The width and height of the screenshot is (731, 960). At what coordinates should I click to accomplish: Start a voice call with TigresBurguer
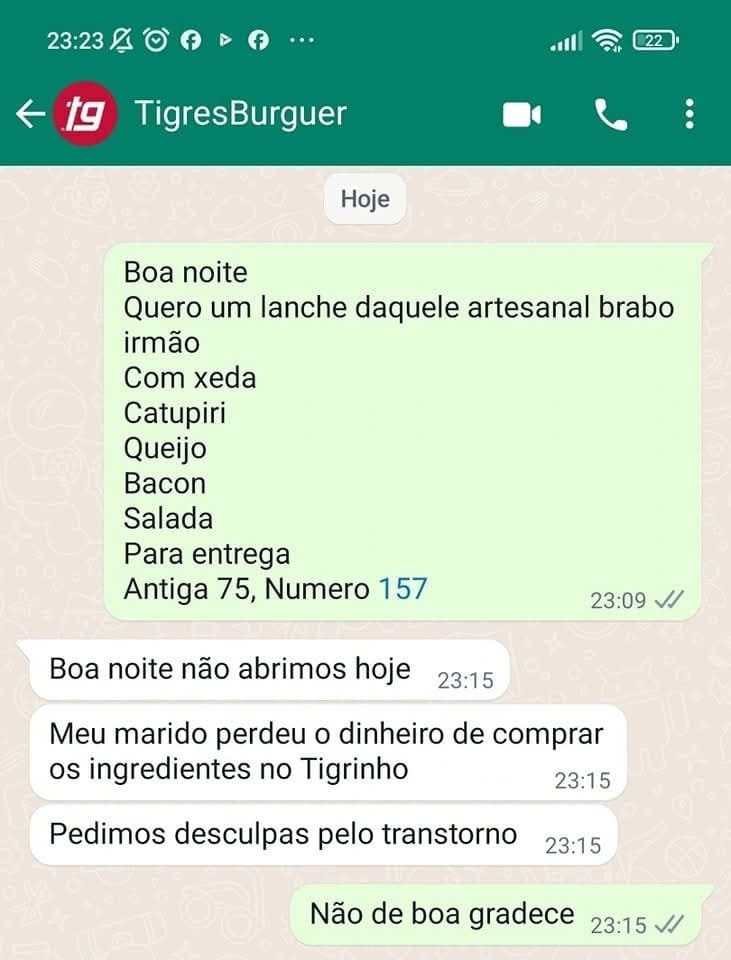[609, 114]
